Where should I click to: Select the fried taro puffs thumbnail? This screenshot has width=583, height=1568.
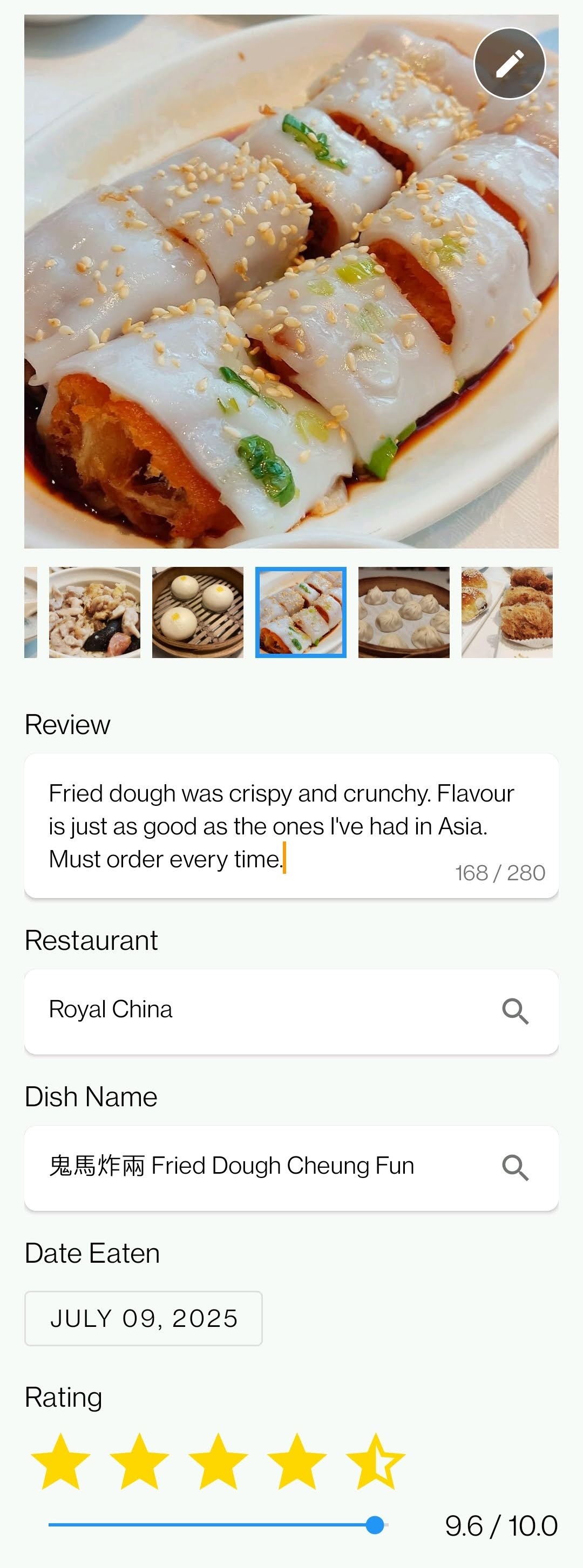(x=507, y=612)
